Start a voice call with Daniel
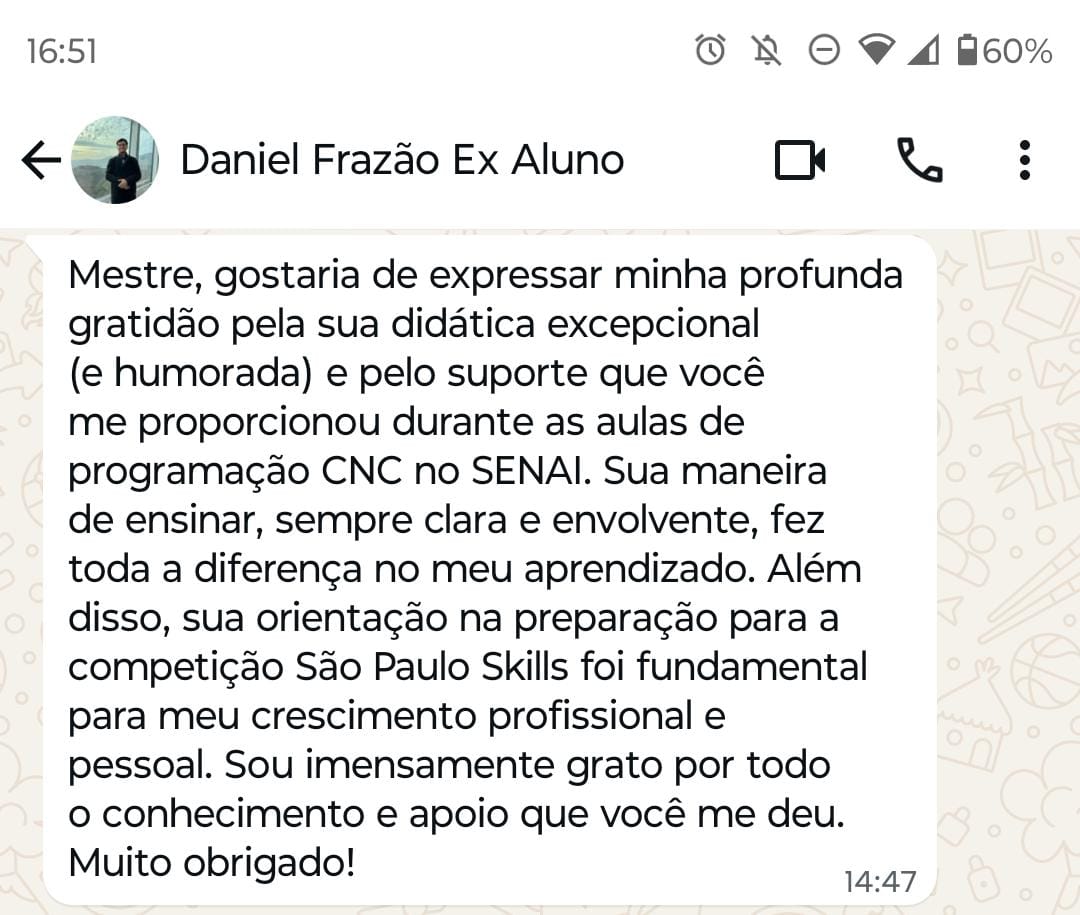1080x915 pixels. tap(919, 160)
